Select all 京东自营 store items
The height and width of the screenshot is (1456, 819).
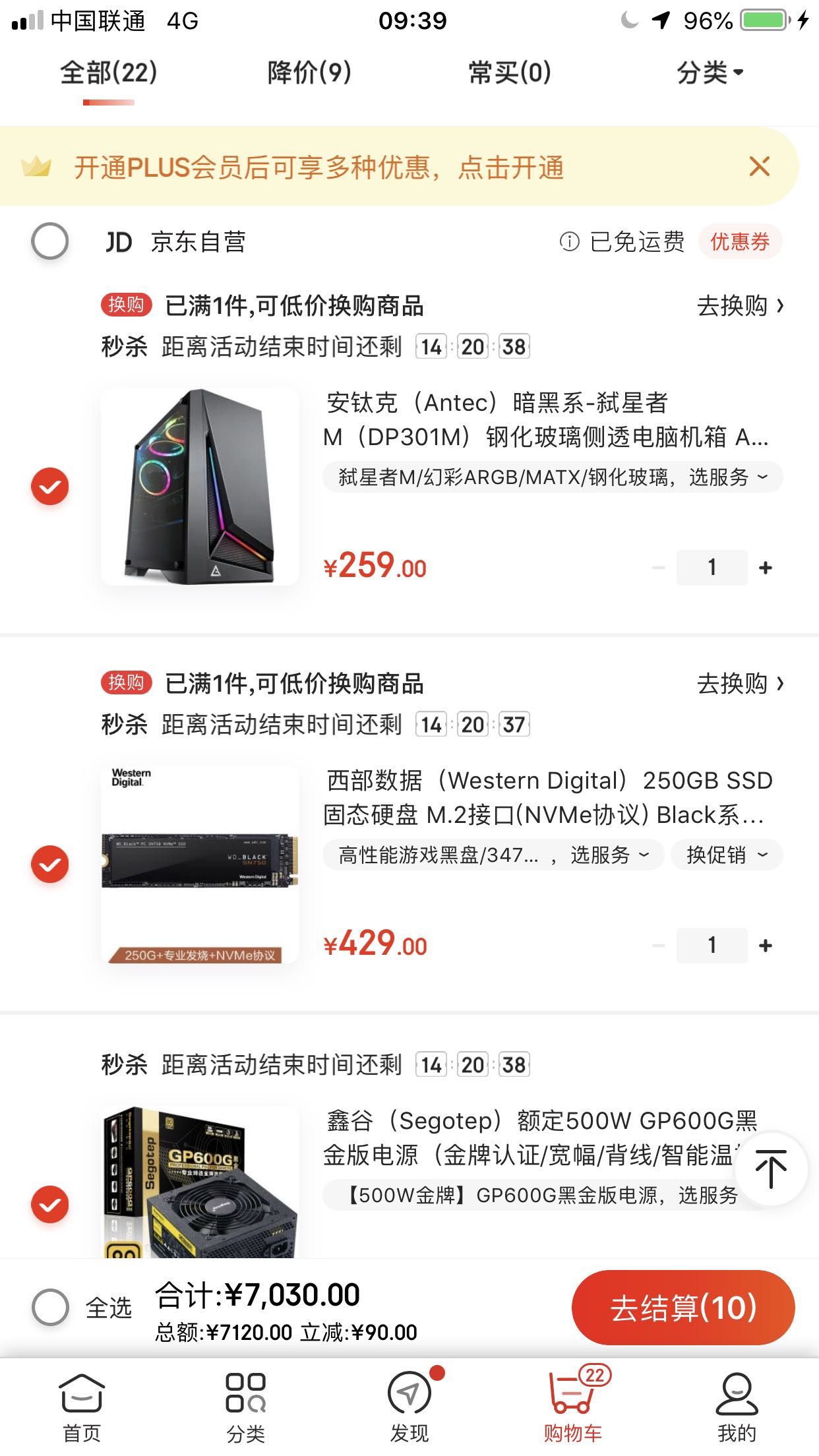[x=50, y=241]
